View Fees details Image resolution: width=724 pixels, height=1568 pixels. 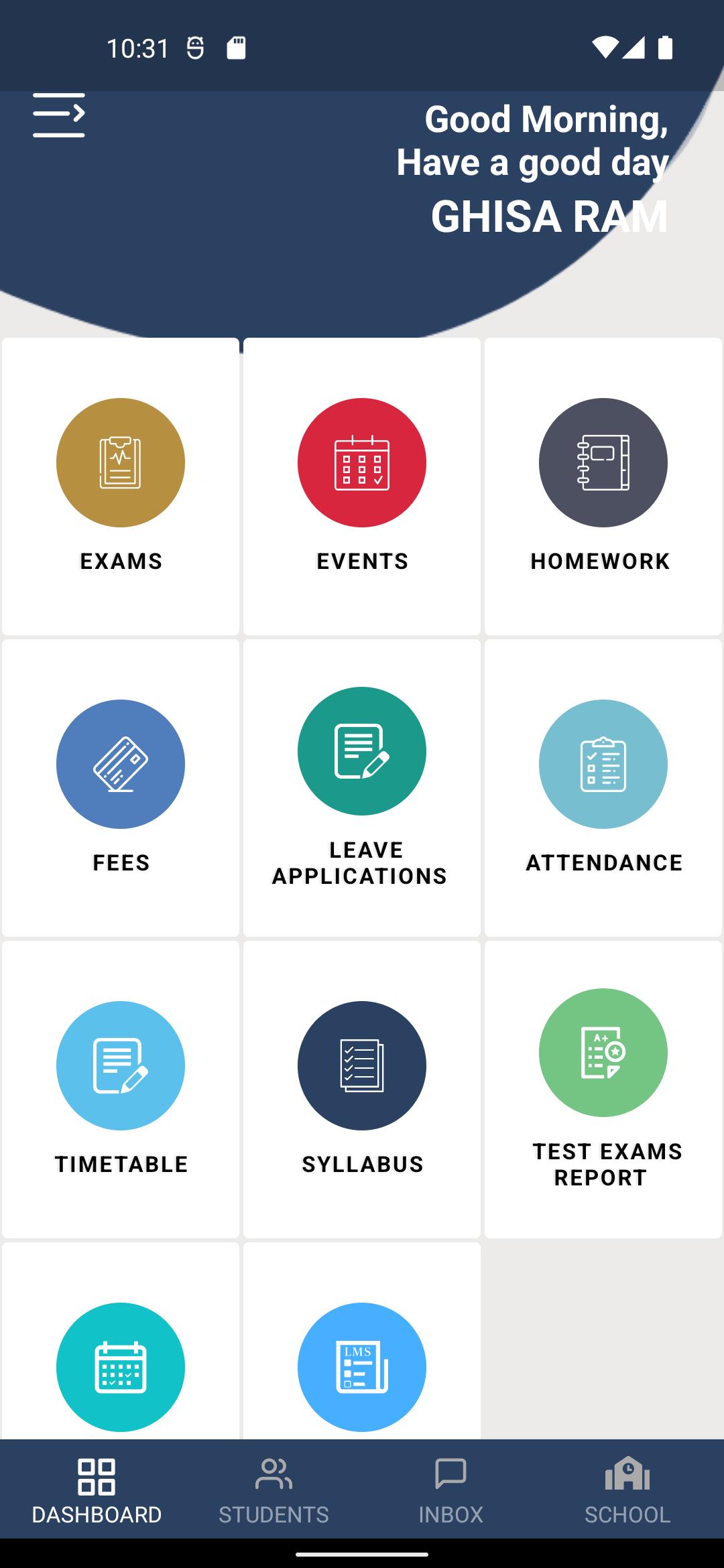(x=121, y=788)
